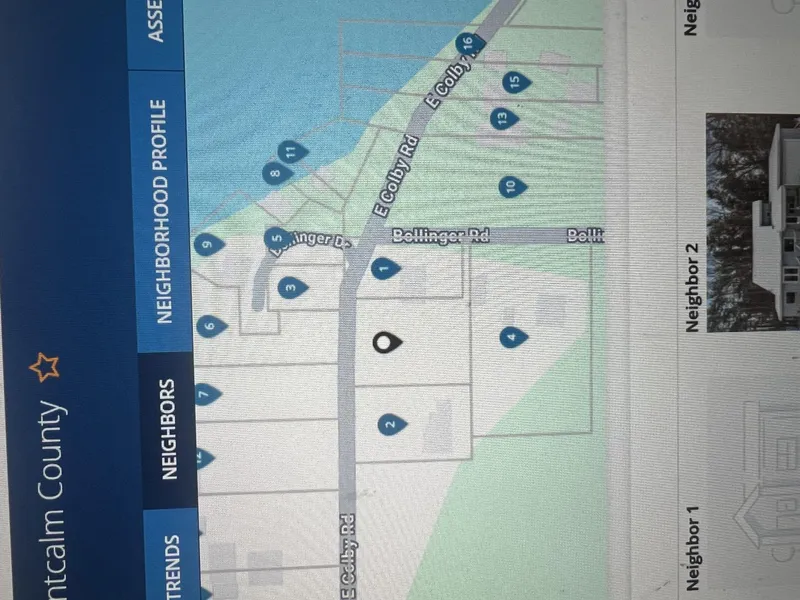Tap map marker number 3
Screen dimensions: 800x600
291,288
